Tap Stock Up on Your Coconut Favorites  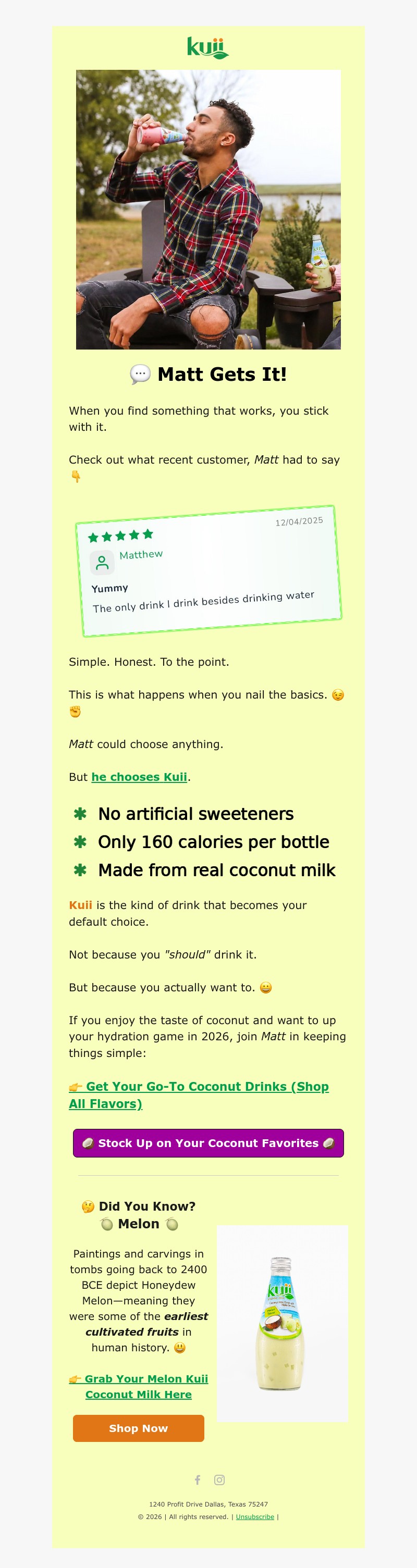[208, 1143]
